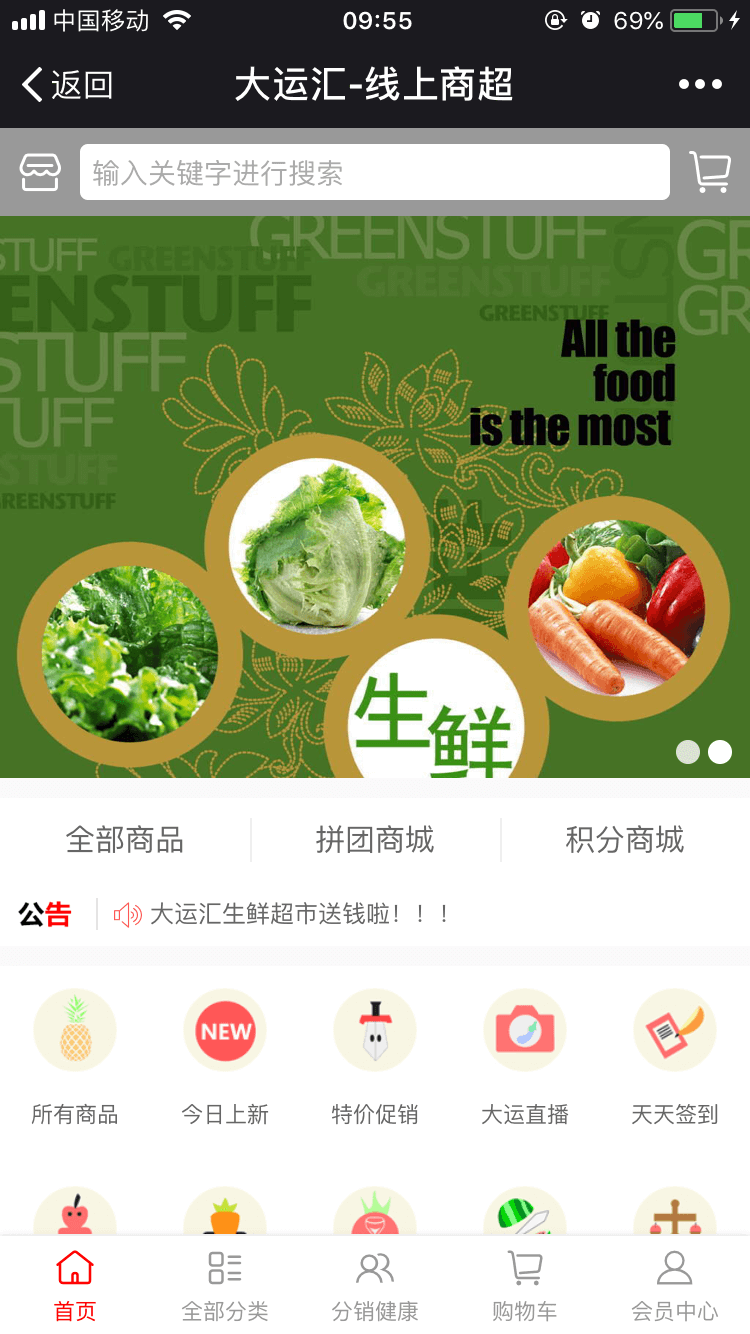Switch to the 首页 tab
Viewport: 750px width, 1334px height.
75,1285
